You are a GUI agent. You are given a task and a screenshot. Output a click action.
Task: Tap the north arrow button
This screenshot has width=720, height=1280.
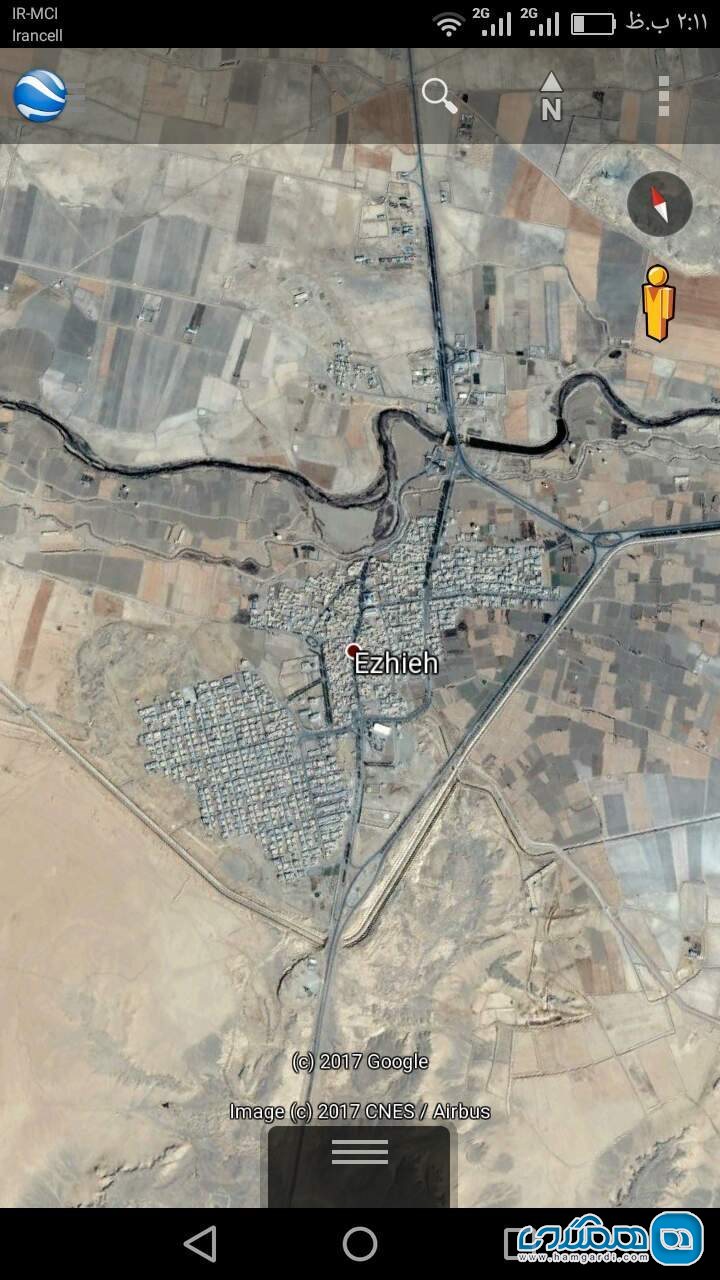(x=551, y=96)
